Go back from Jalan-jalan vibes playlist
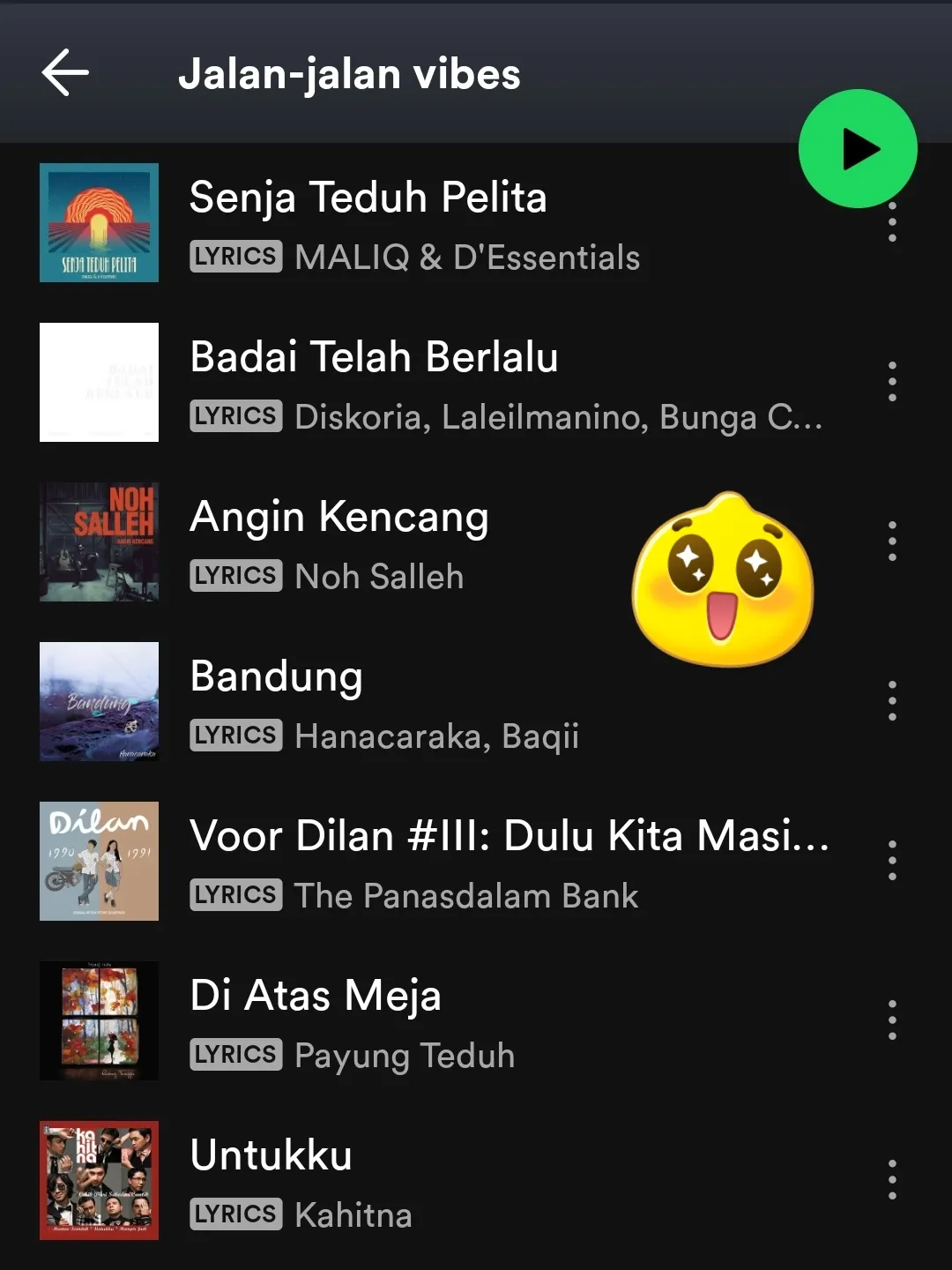The width and height of the screenshot is (952, 1270). (65, 72)
